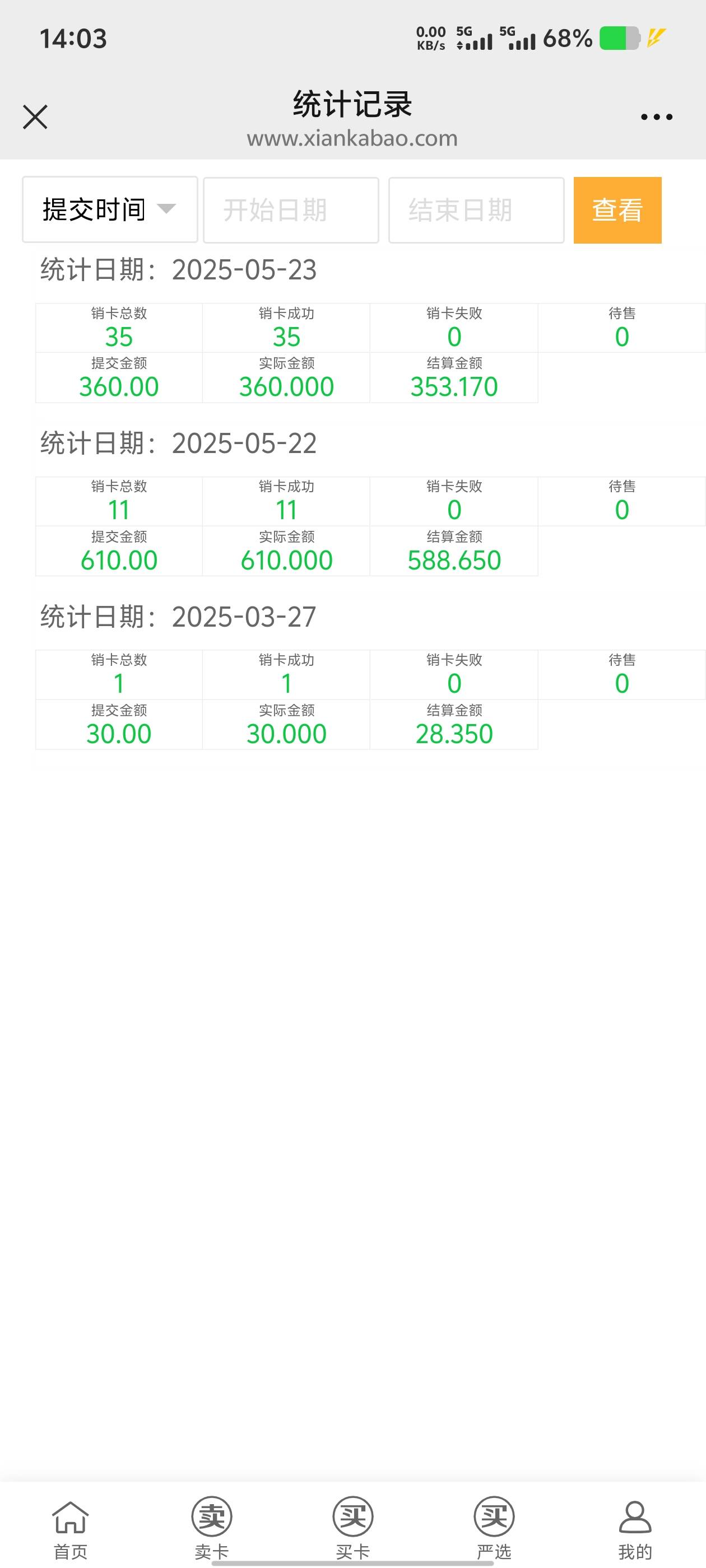
Task: Open the 我的 tab
Action: point(635,1530)
